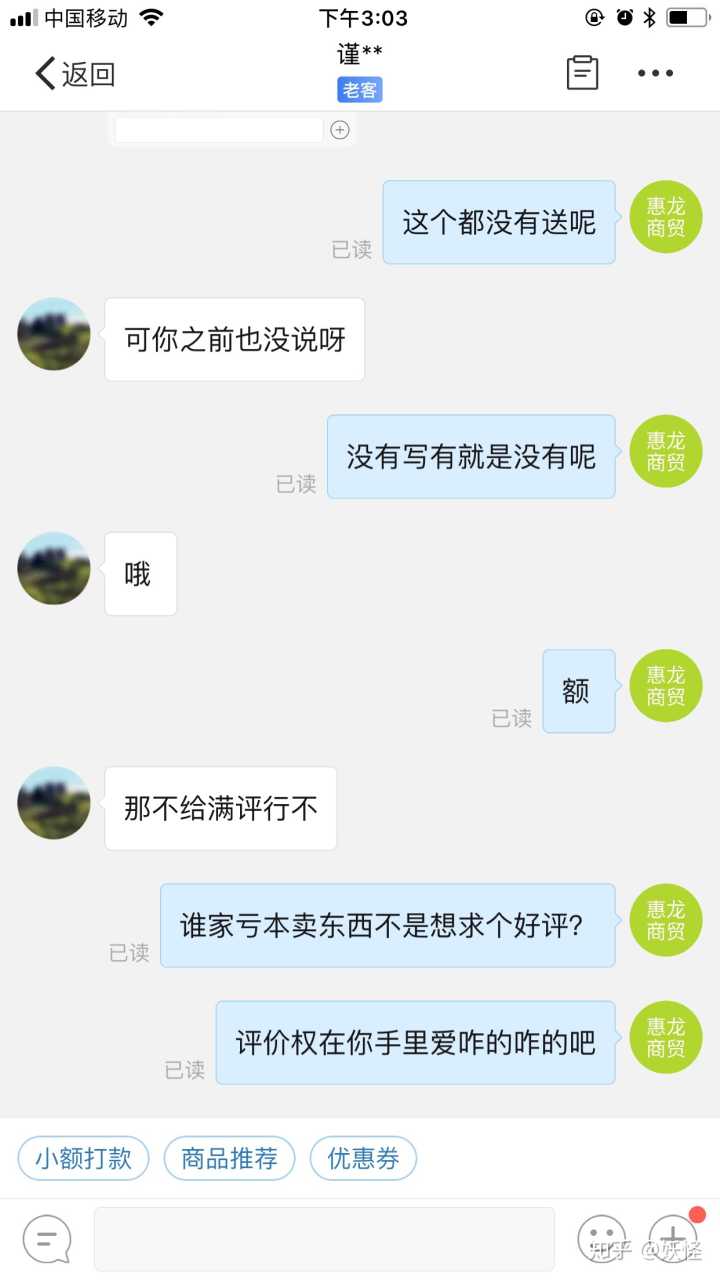Tap the 返回 back button

[75, 74]
